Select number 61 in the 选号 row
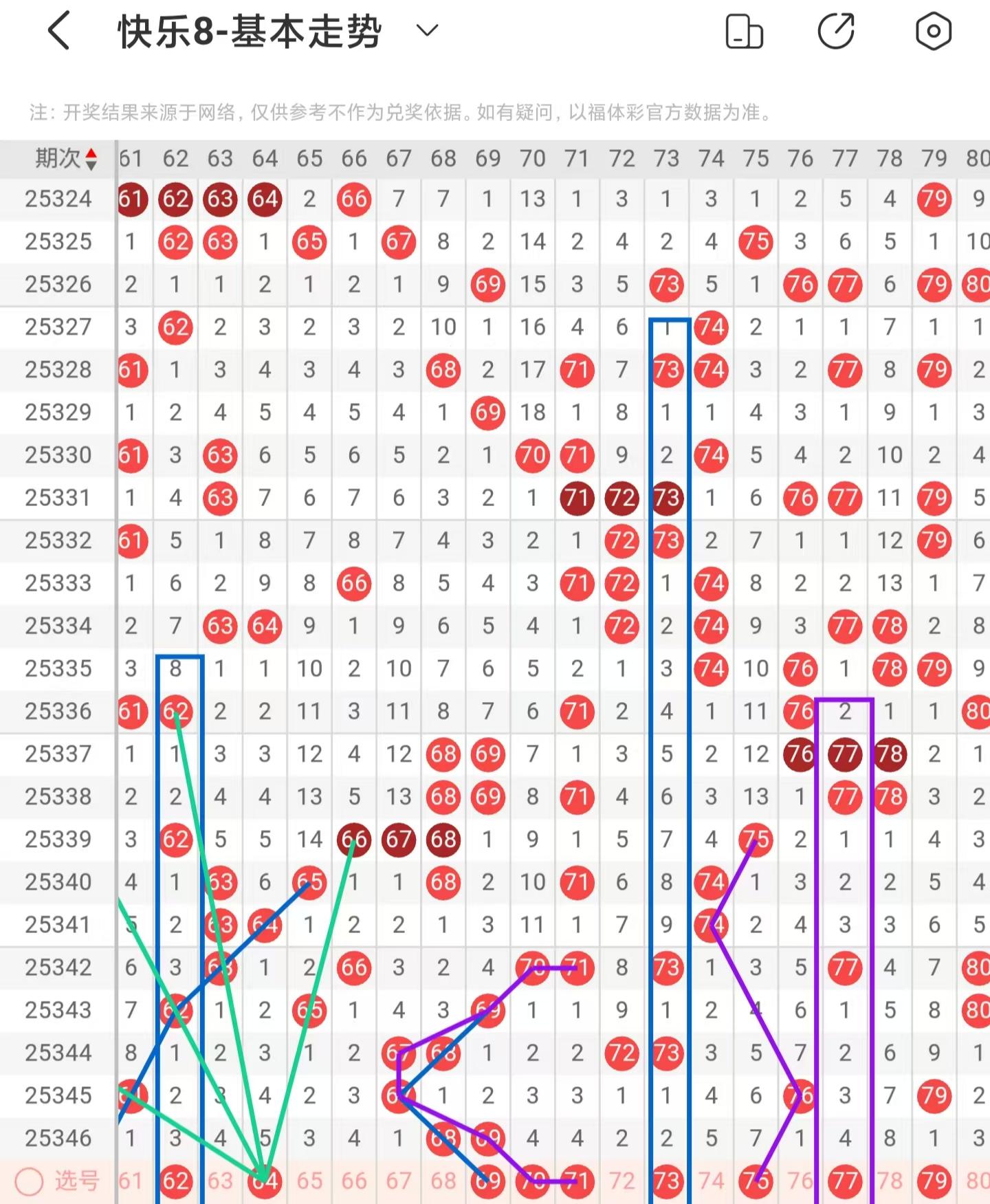The width and height of the screenshot is (990, 1204). 131,1181
